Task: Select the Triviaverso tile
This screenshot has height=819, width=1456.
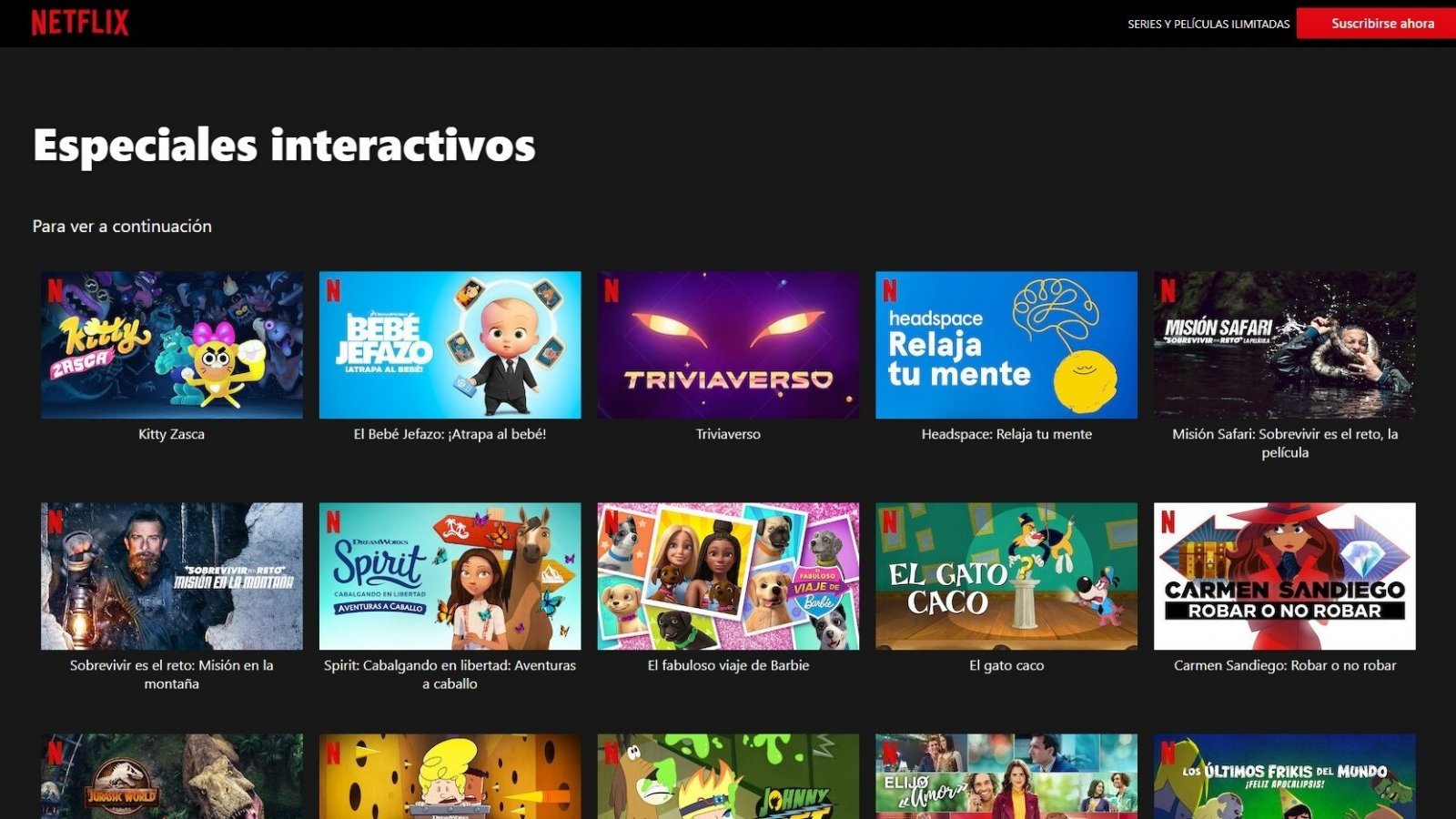Action: click(728, 345)
